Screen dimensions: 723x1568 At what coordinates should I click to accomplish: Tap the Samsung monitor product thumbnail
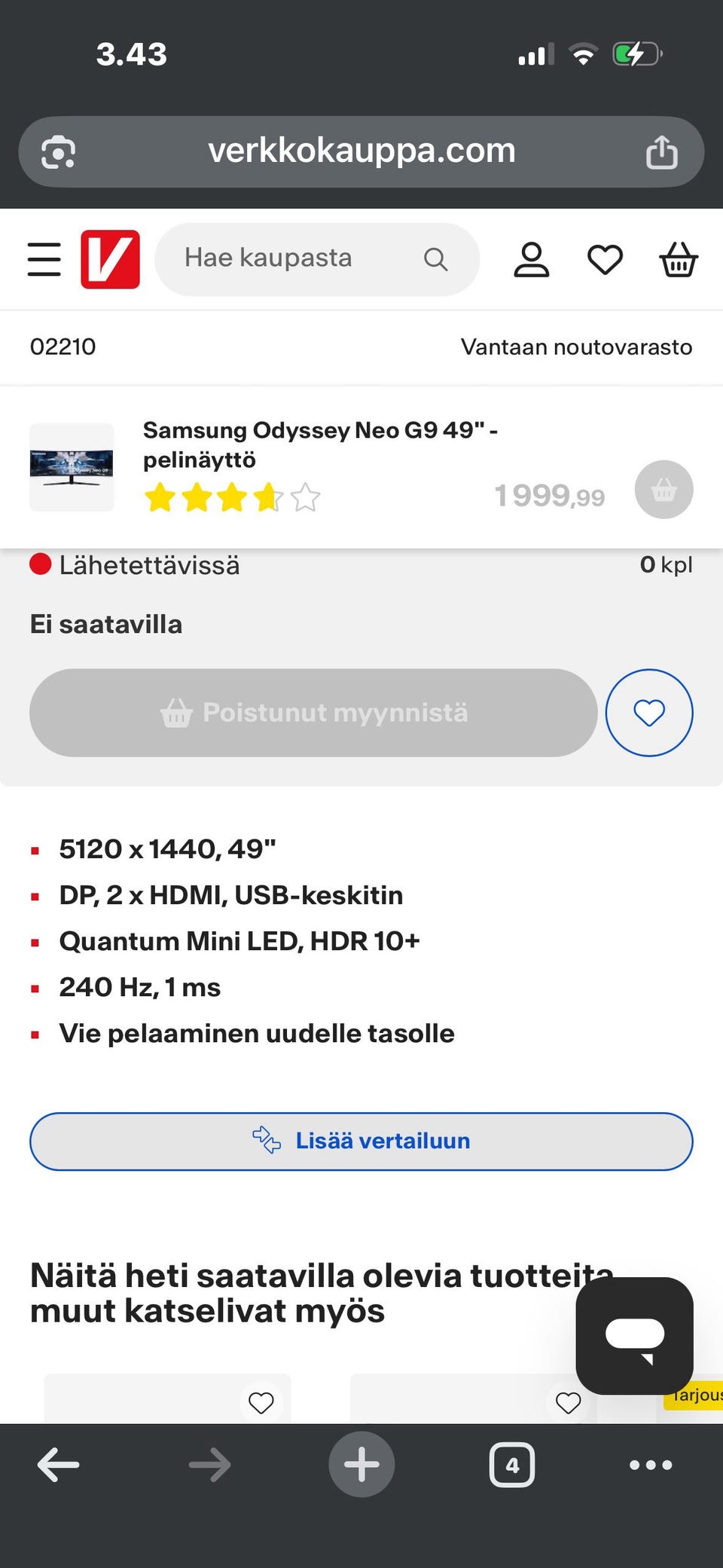[72, 467]
